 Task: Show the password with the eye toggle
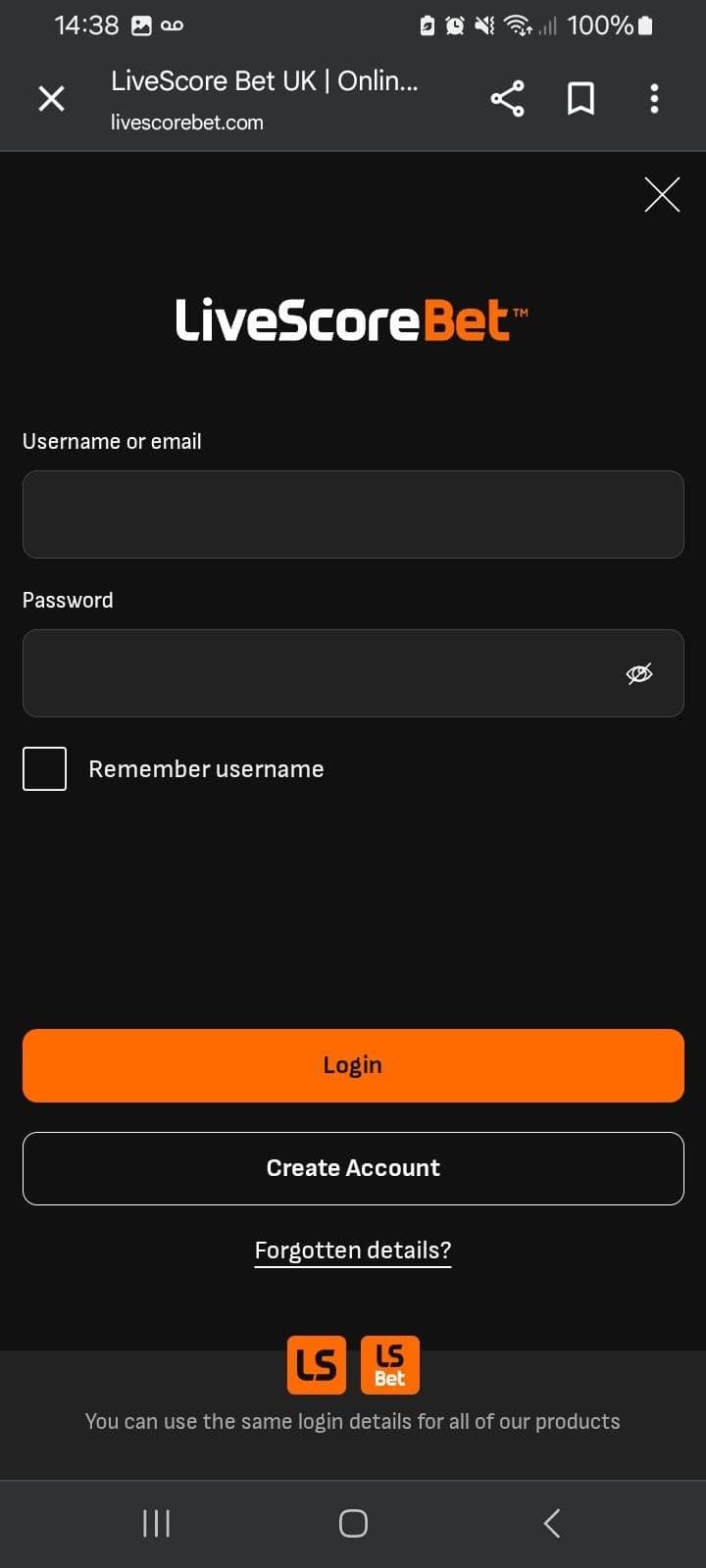tap(638, 673)
